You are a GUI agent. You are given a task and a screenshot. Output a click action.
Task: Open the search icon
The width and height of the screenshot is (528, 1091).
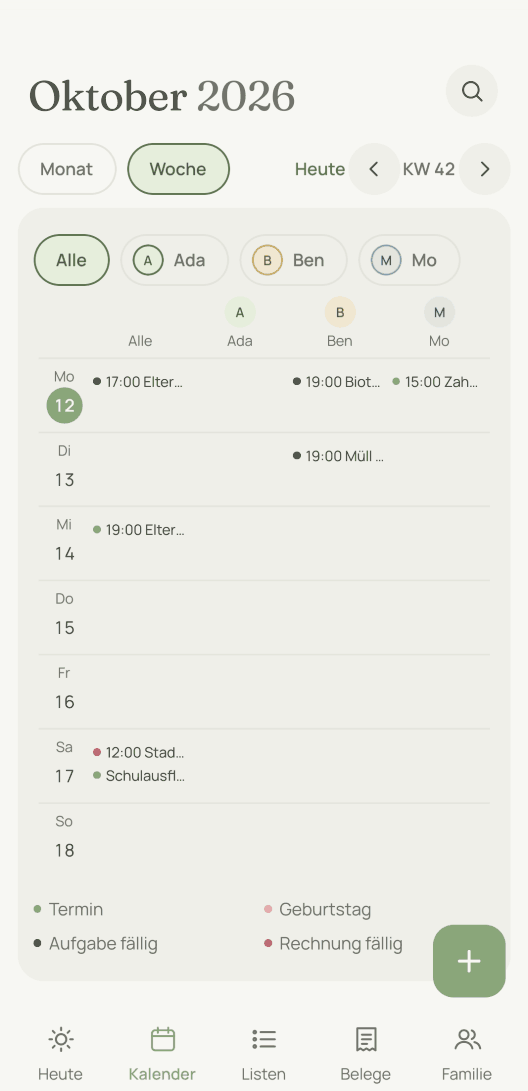472,91
